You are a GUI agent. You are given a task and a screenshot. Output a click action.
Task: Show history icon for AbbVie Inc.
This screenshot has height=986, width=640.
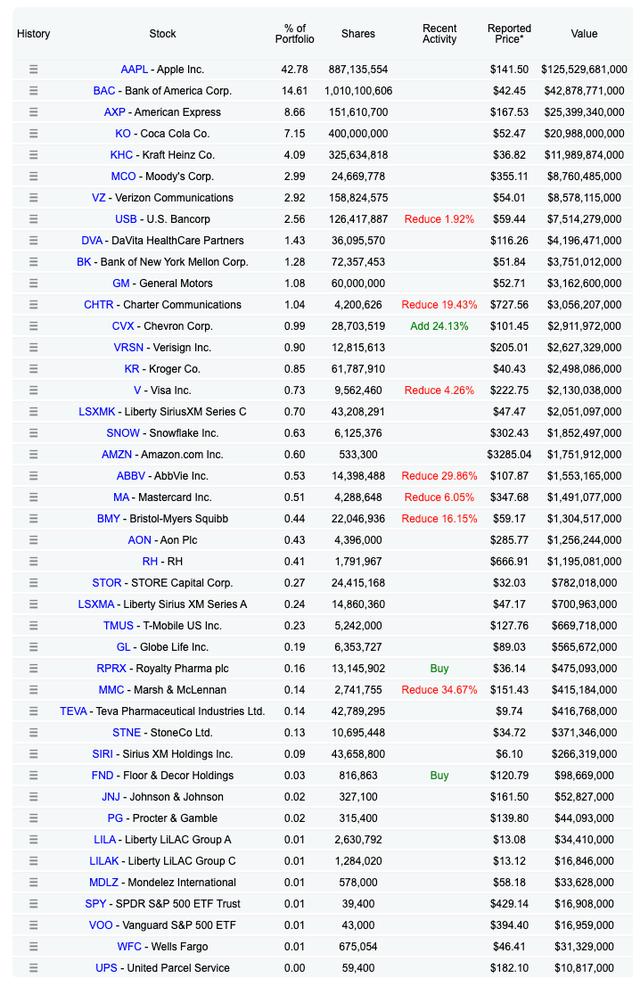(x=33, y=476)
